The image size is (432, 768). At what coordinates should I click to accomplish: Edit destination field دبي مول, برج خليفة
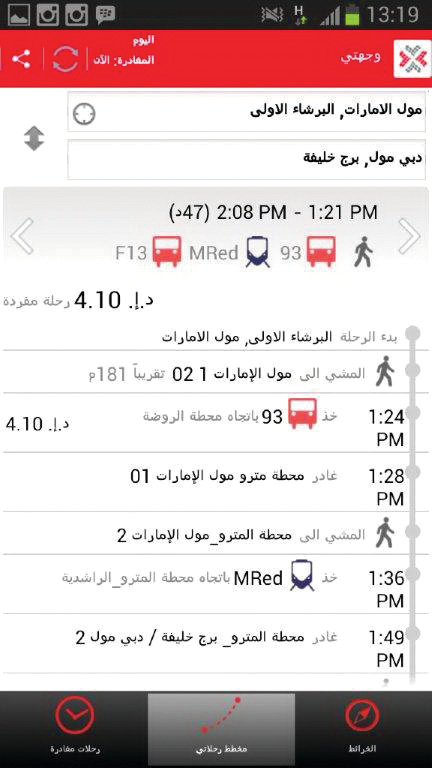[x=246, y=160]
